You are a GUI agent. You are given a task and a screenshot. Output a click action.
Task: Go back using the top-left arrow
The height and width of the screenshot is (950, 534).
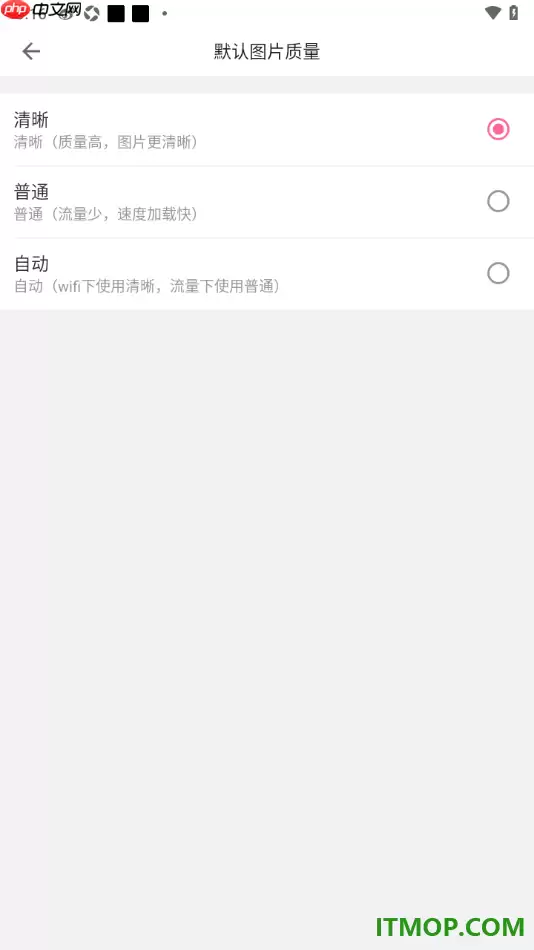31,51
